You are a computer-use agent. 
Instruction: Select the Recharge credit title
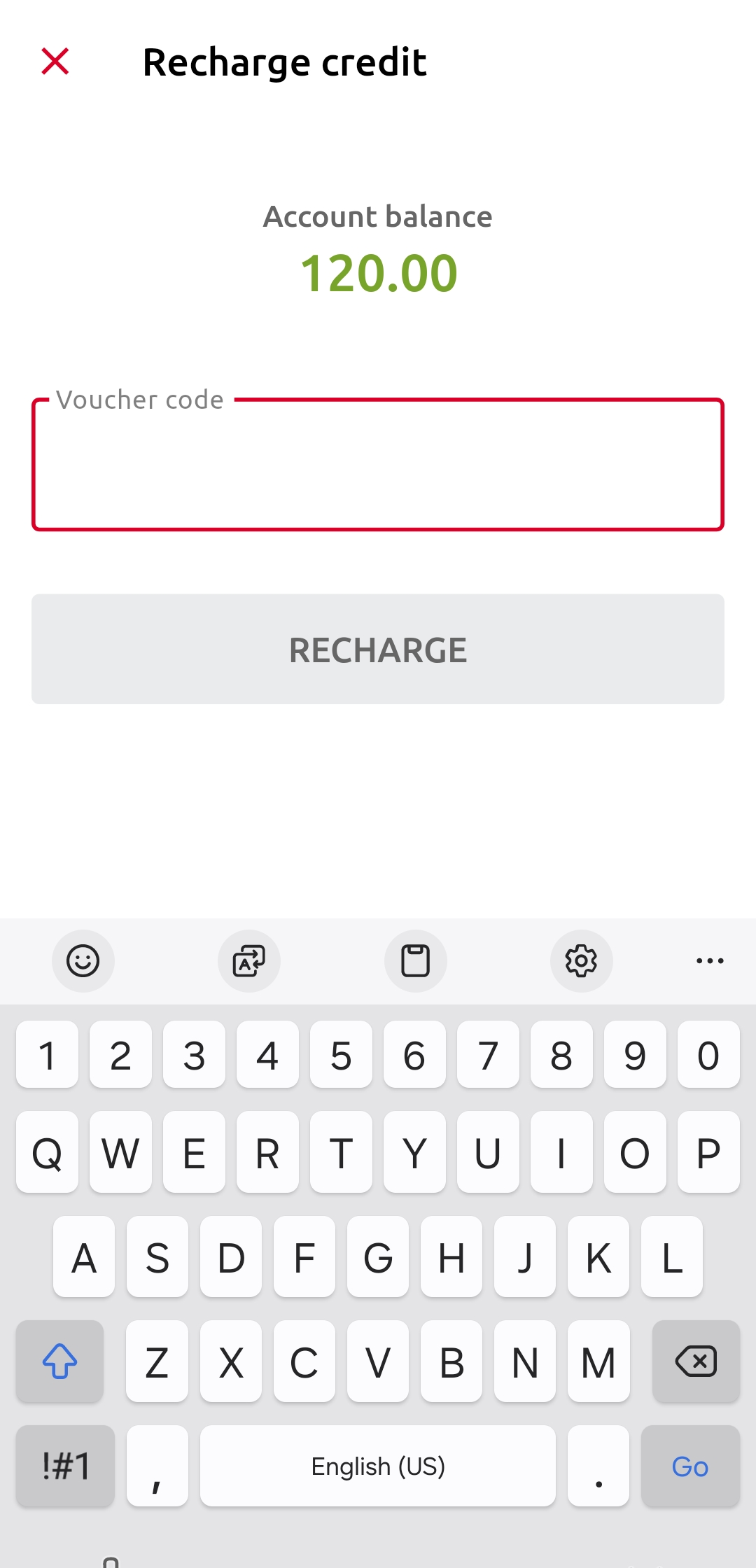click(284, 62)
